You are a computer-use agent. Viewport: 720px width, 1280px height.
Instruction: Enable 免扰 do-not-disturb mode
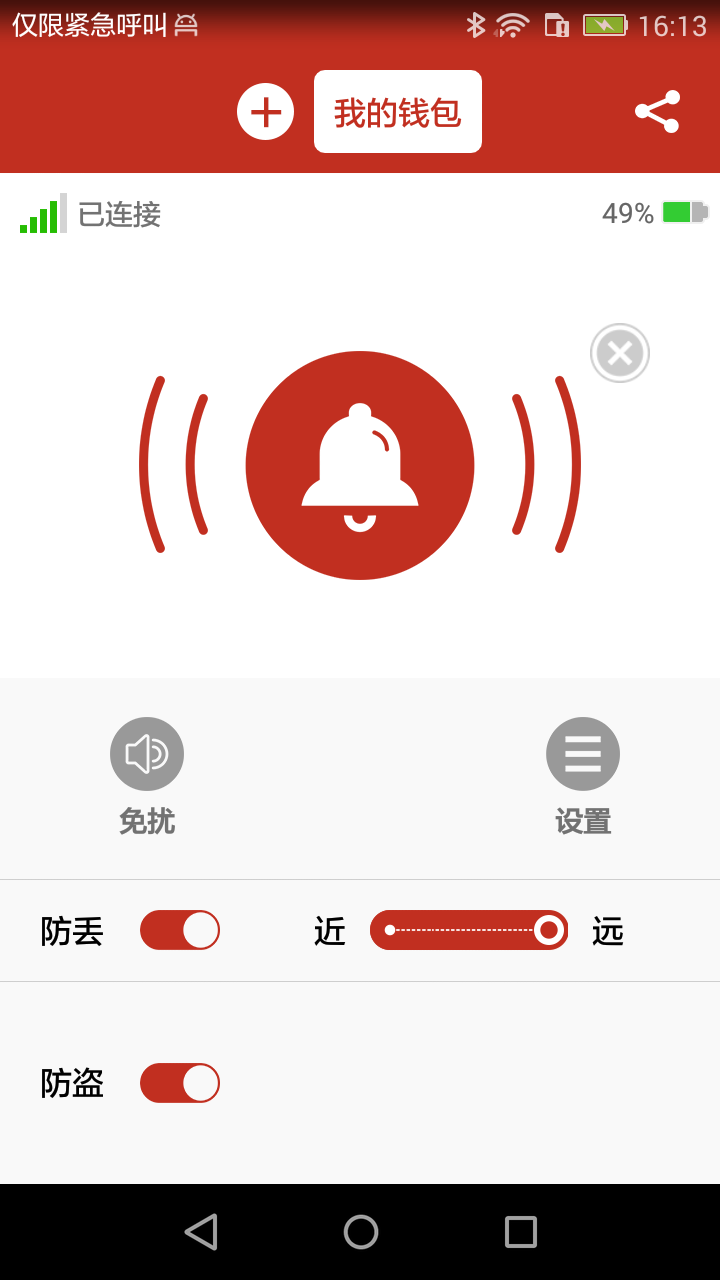pyautogui.click(x=147, y=754)
